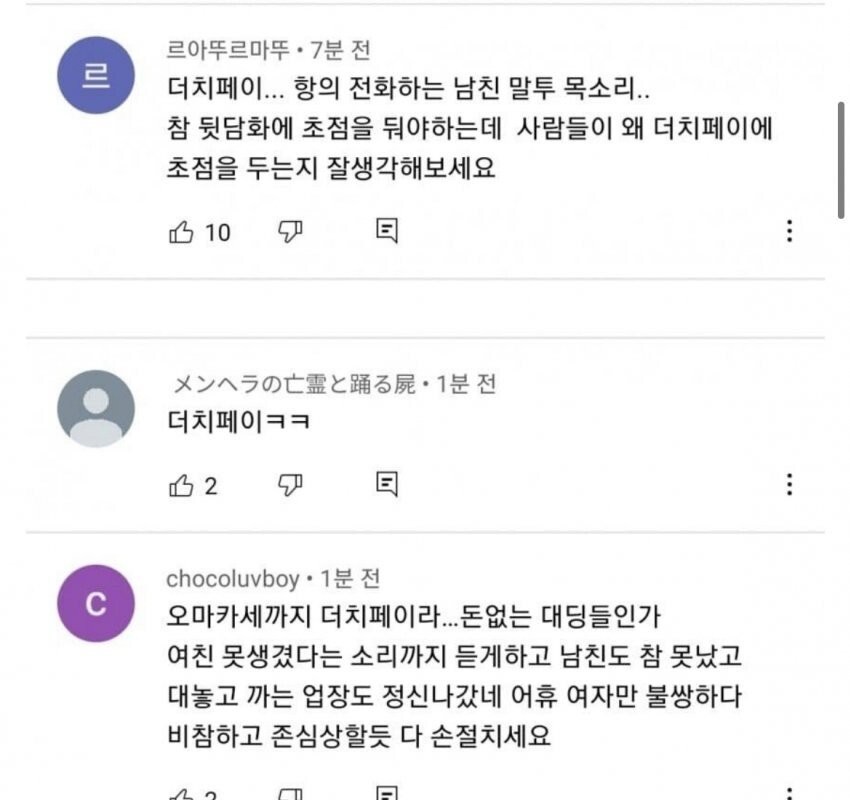Reply to the 더치페이ㅋㅋ comment
Image resolution: width=850 pixels, height=800 pixels.
tap(387, 486)
